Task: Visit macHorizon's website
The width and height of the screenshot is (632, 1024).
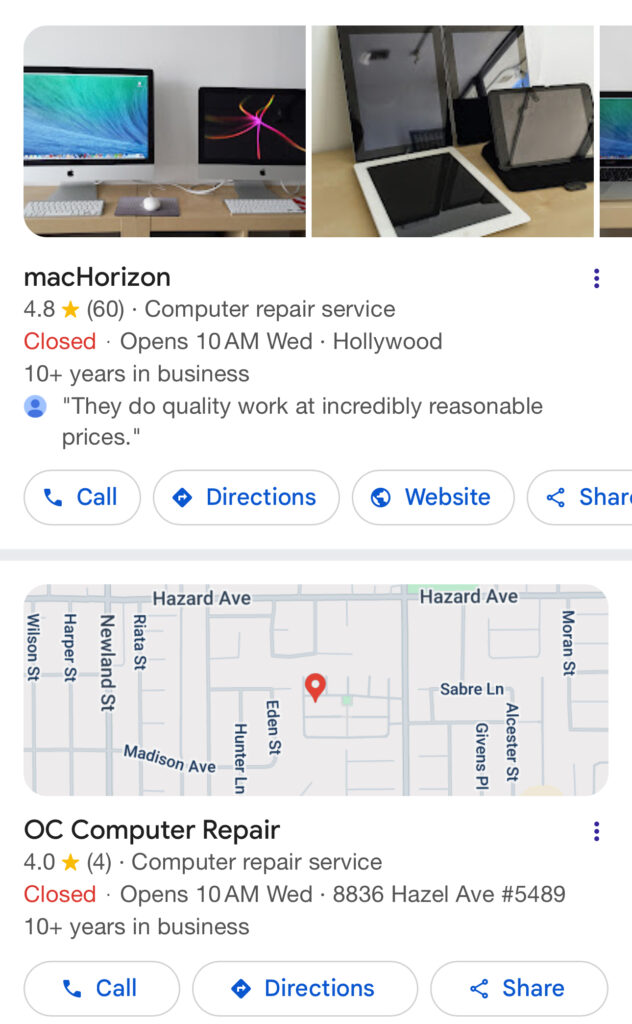Action: tap(432, 497)
